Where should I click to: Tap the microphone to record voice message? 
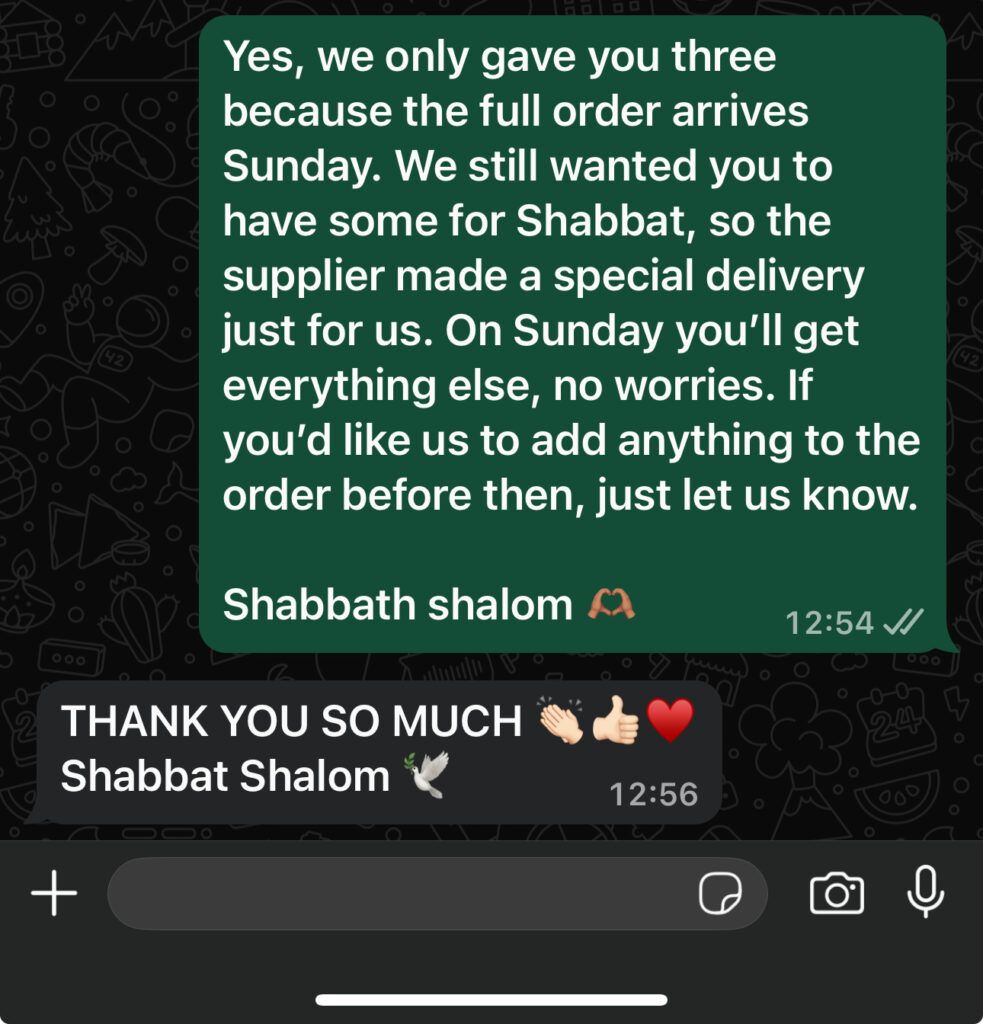click(x=925, y=892)
